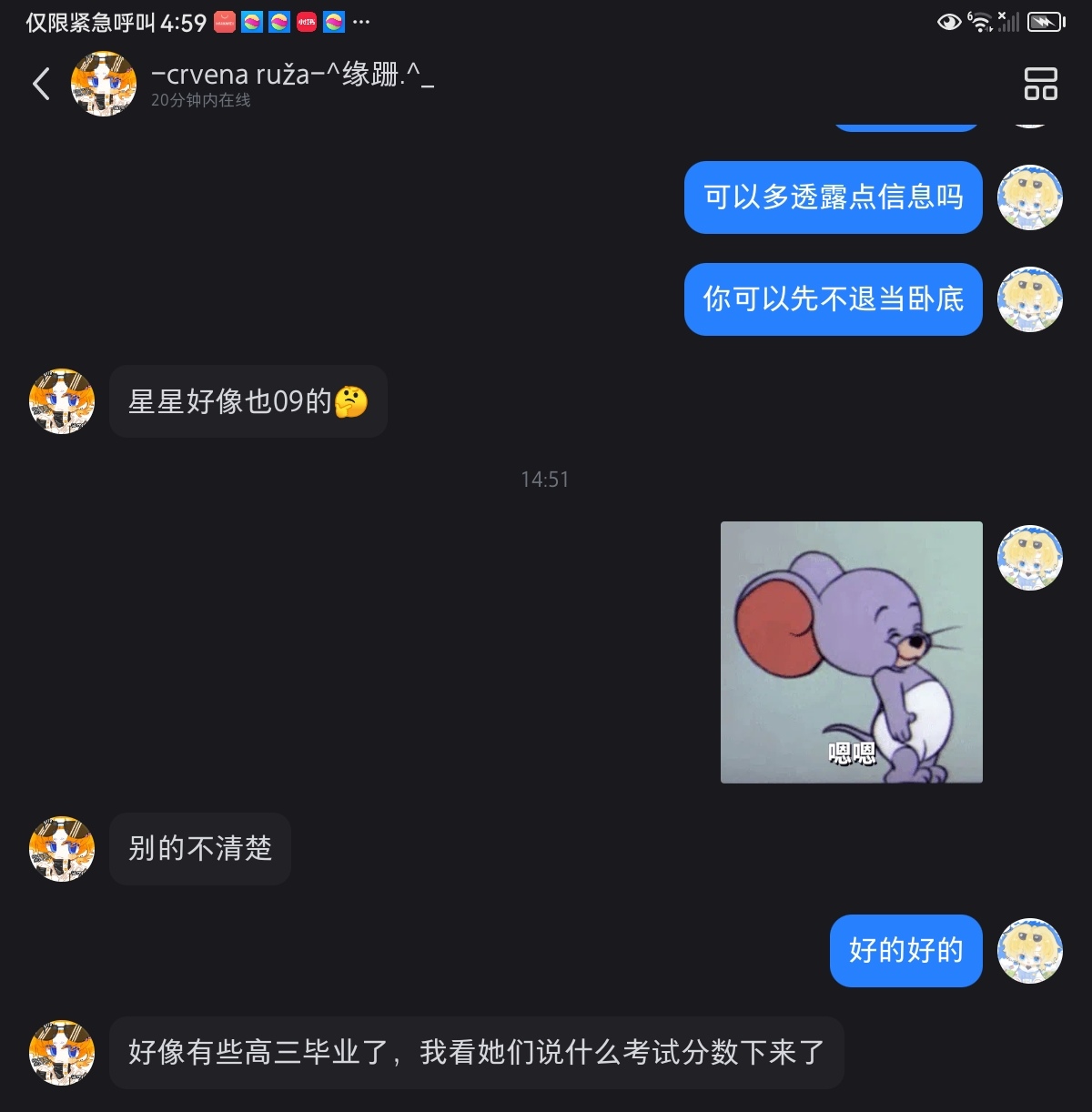Tap sender avatar beside 别的不清楚
Screen dimensions: 1092x1112
coord(62,849)
